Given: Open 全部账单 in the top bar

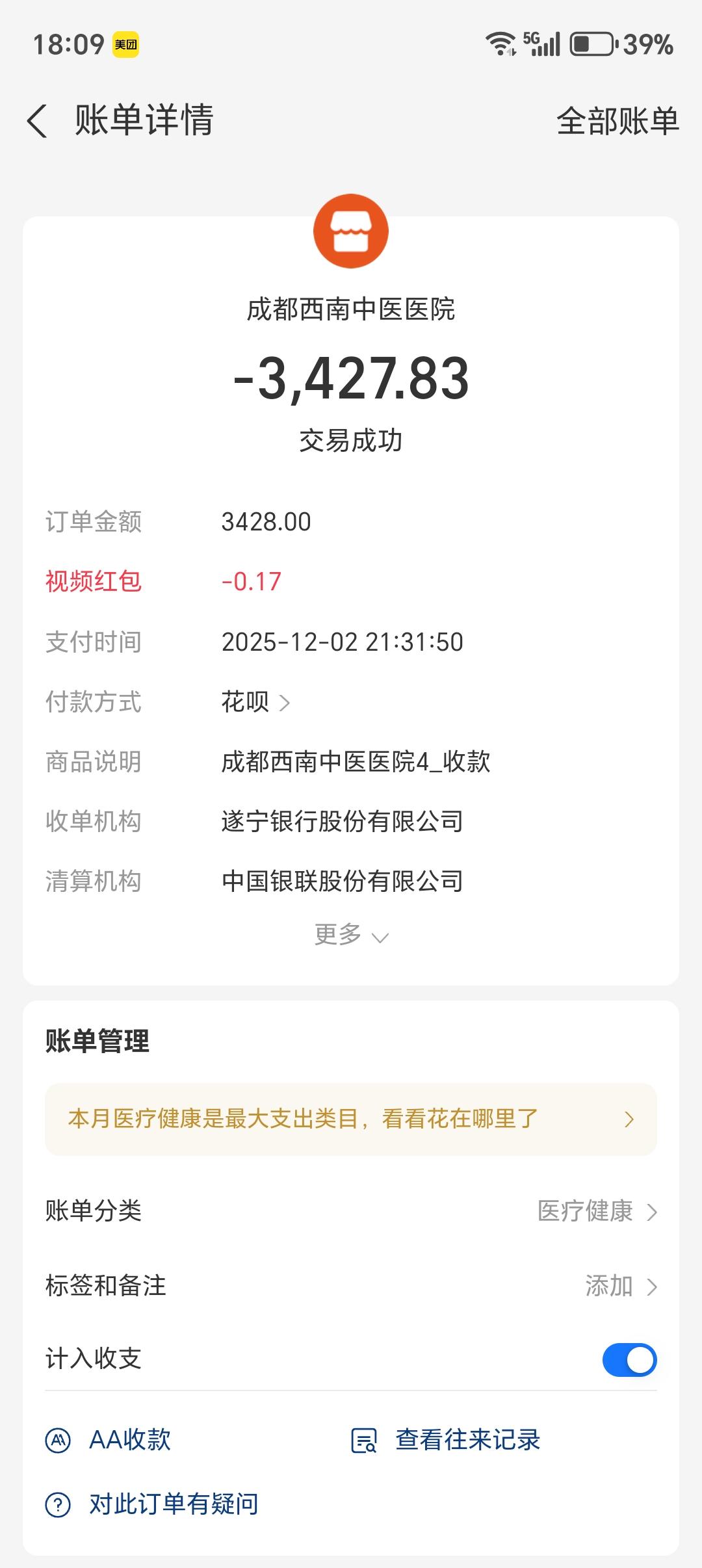Looking at the screenshot, I should 617,121.
